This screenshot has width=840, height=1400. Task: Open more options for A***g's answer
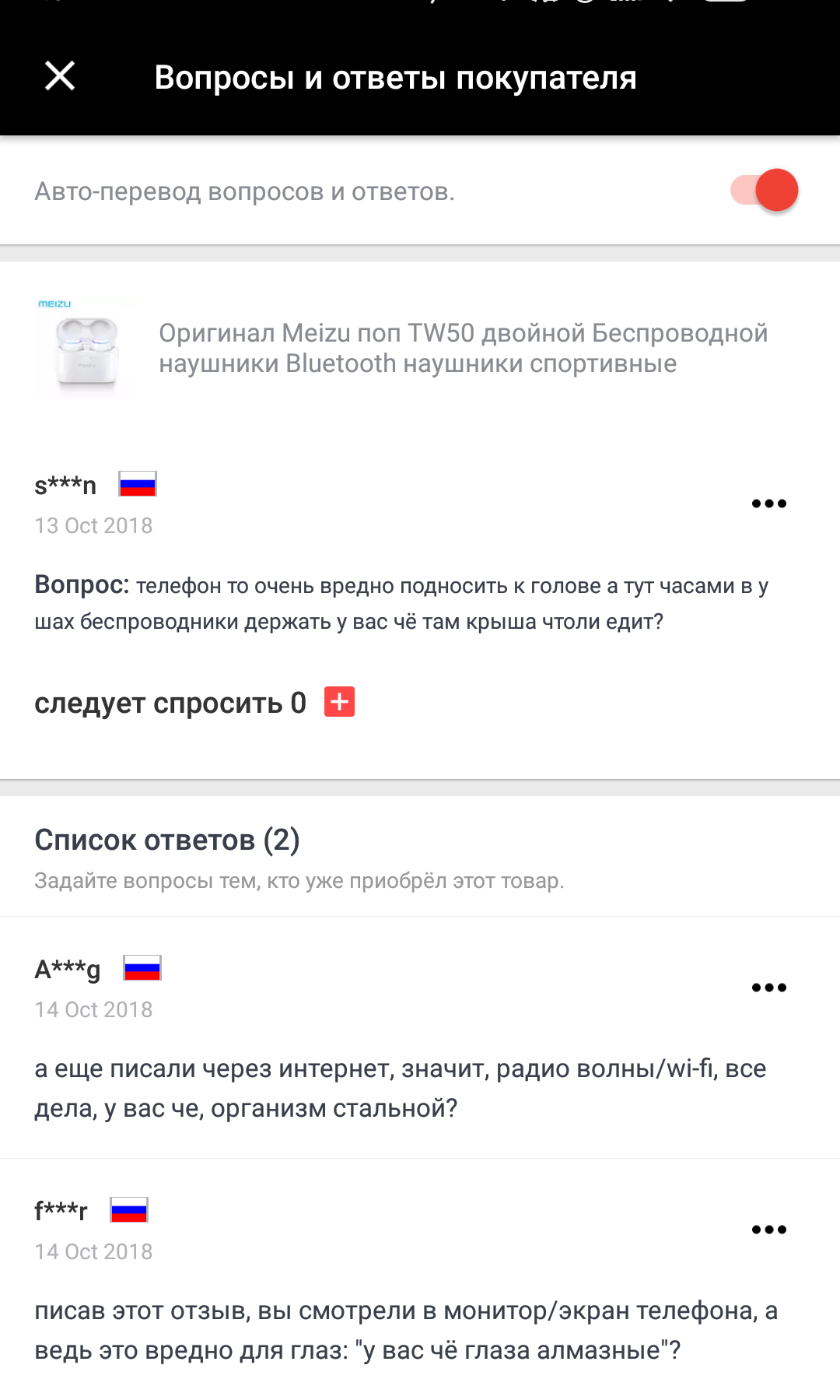[x=768, y=988]
